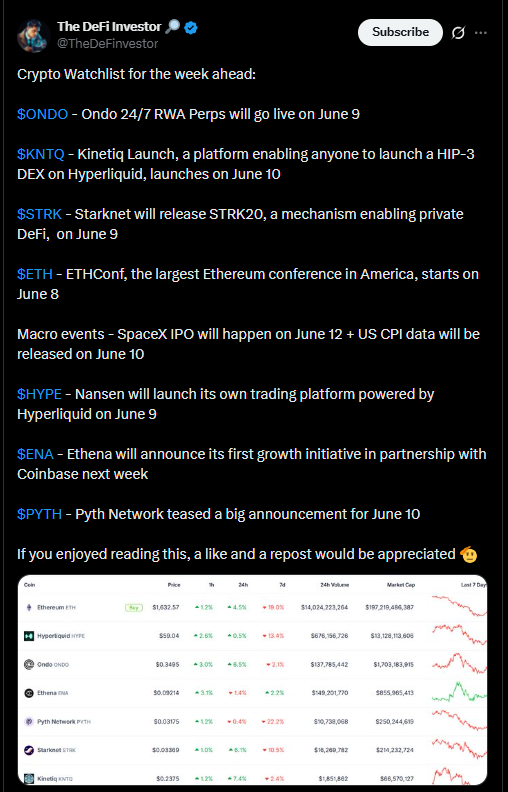Image resolution: width=508 pixels, height=792 pixels.
Task: Open the $ONDO cashtag
Action: point(42,114)
